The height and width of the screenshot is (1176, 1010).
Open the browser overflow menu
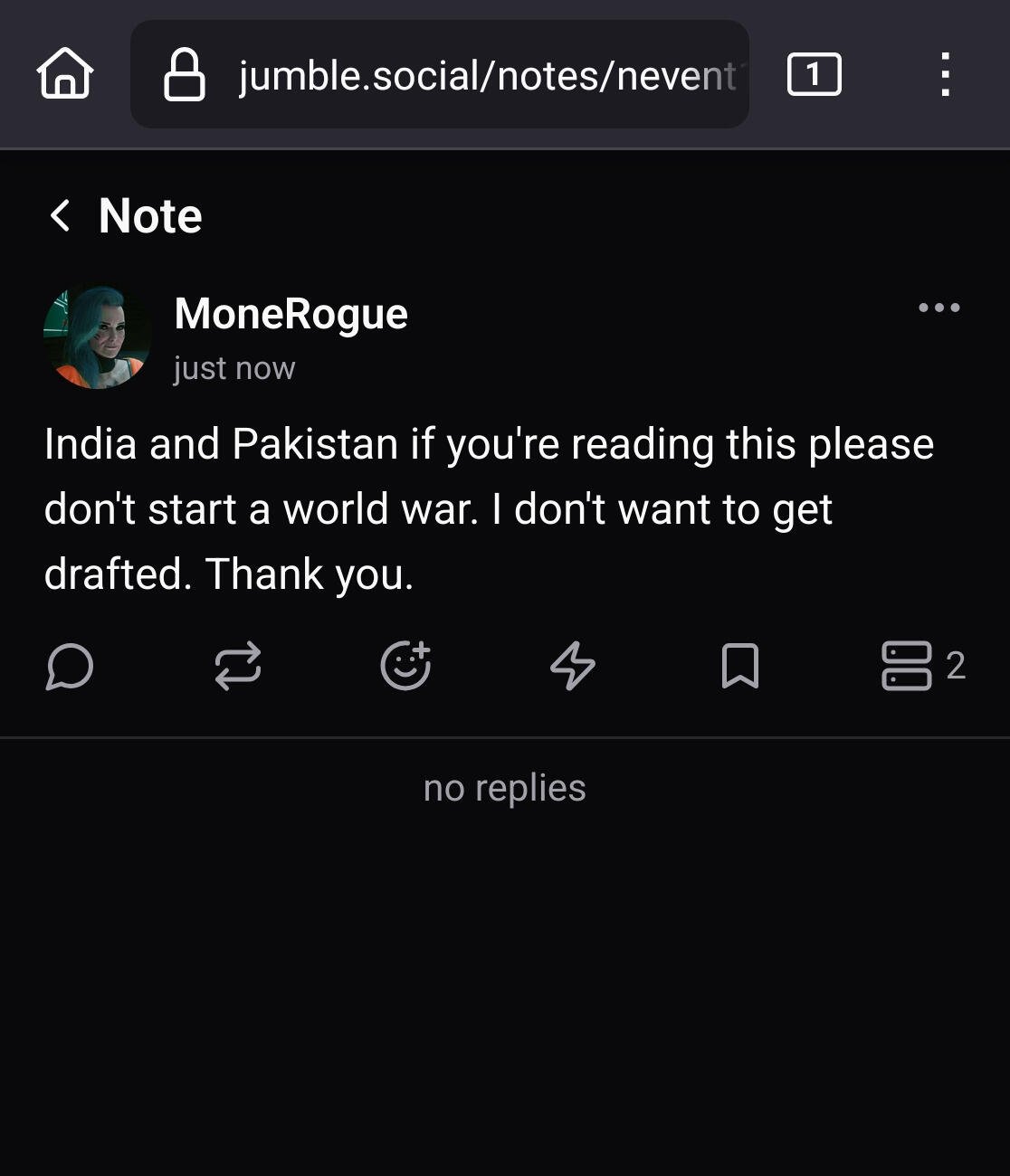click(x=945, y=74)
